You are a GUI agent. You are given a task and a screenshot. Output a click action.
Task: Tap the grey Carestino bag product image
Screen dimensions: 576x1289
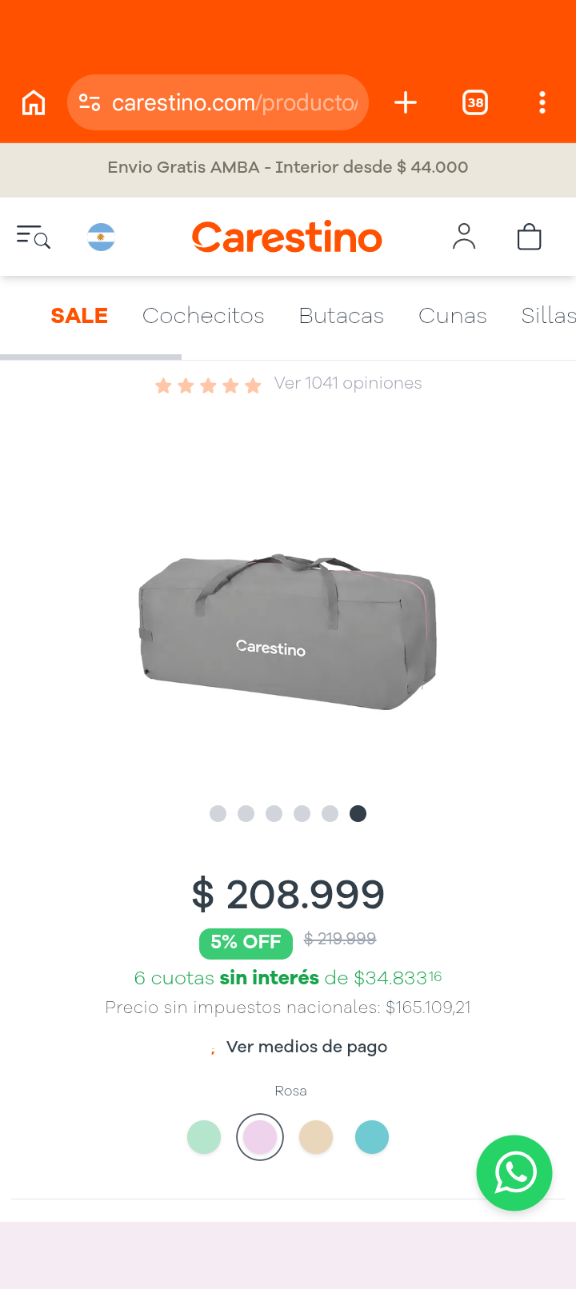click(x=288, y=631)
